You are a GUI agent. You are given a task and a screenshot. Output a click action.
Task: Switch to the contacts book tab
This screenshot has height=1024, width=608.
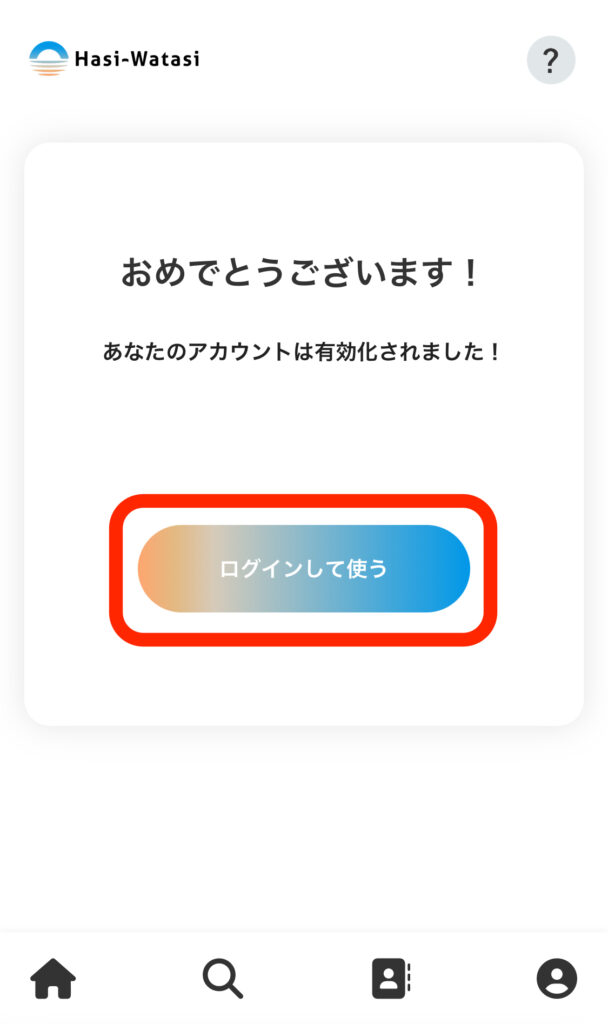coord(390,978)
